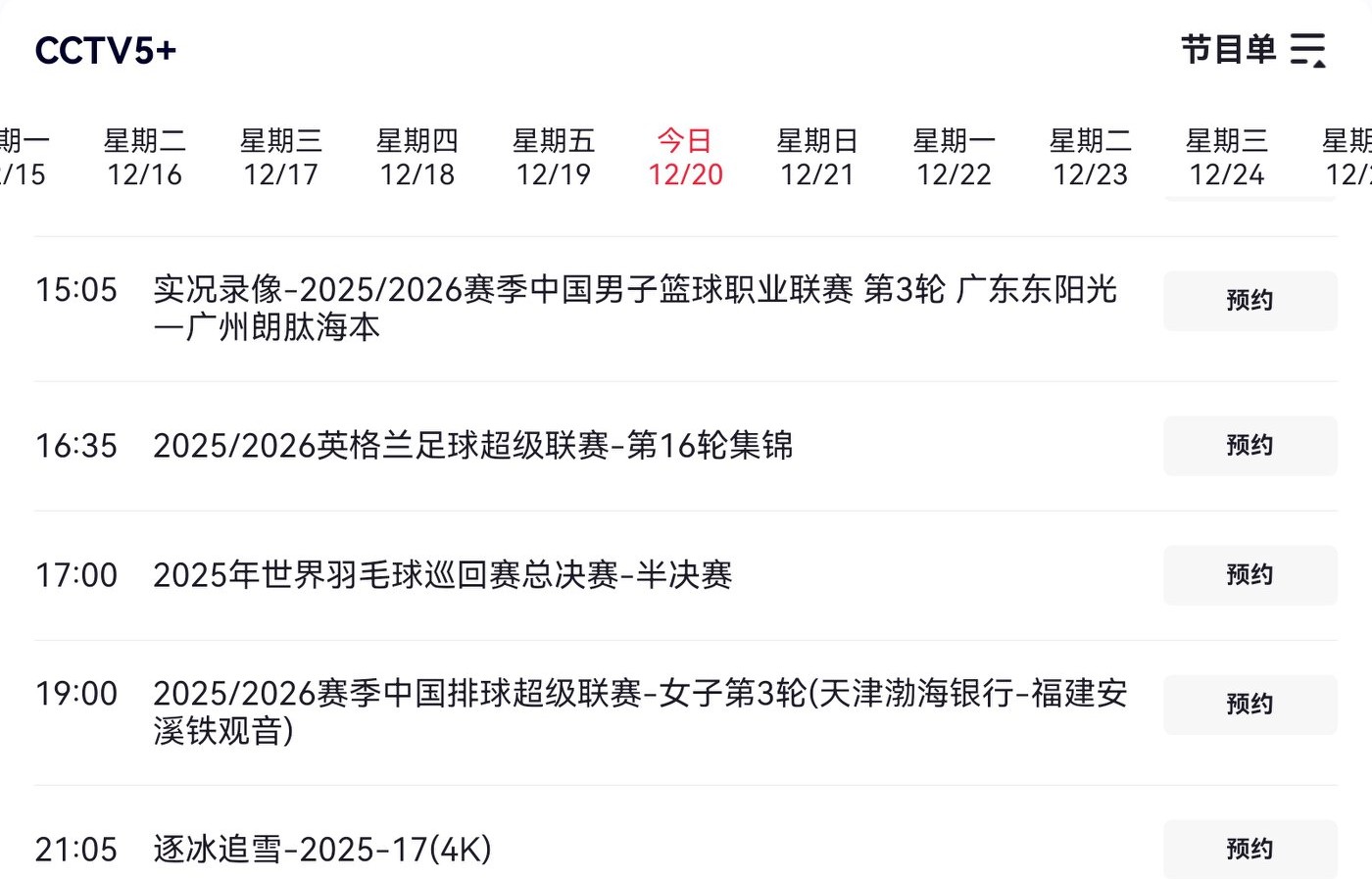The image size is (1372, 879).
Task: Switch to 星期一 12/22
Action: click(954, 157)
